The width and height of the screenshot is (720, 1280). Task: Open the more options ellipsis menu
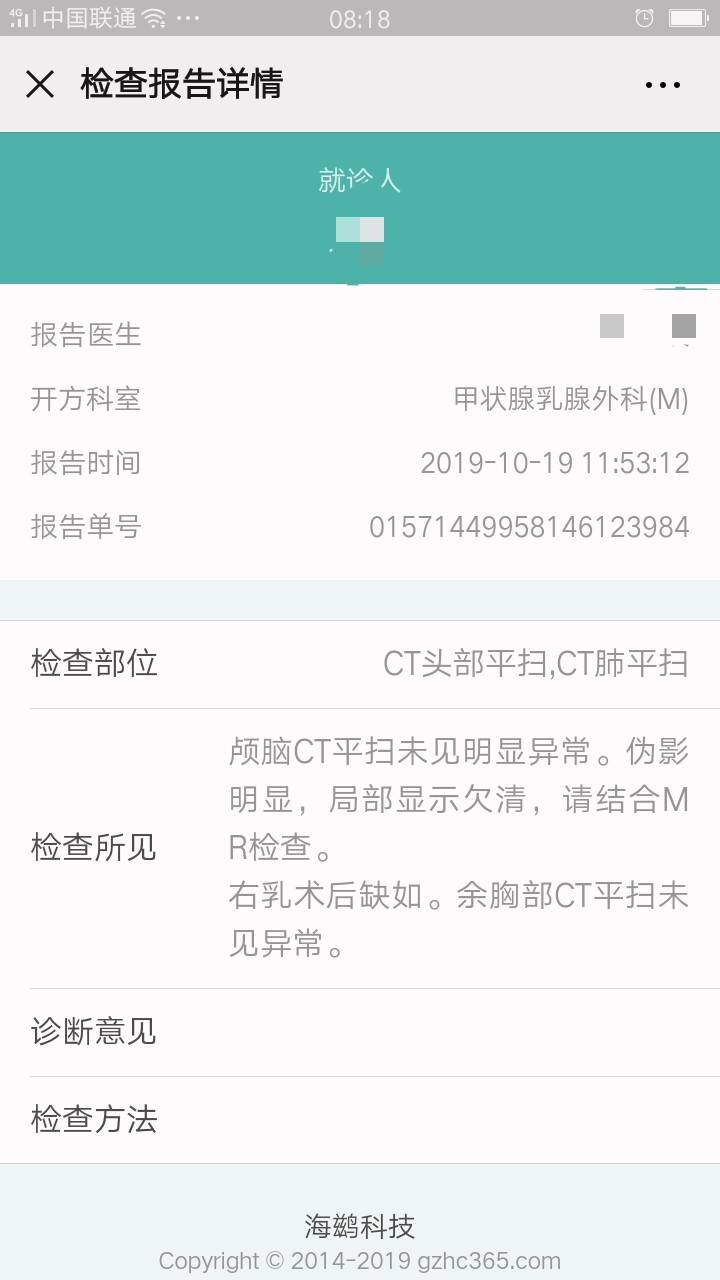pyautogui.click(x=662, y=84)
